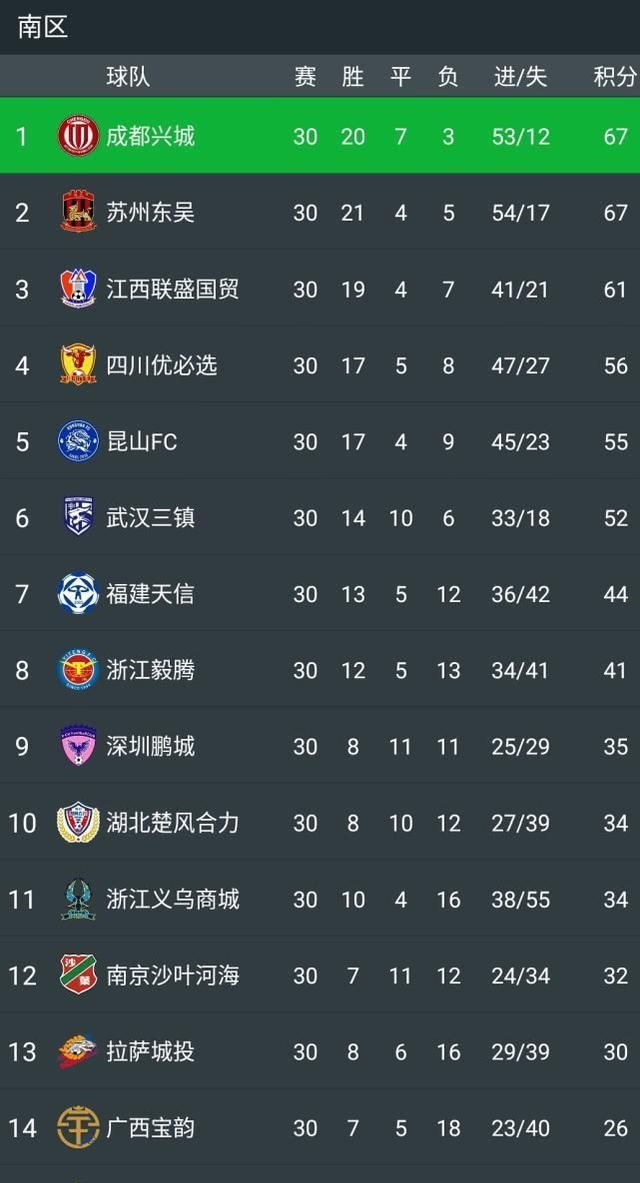View the 南京沙叶河海 team page
Screen dimensions: 640x1183
tap(172, 975)
